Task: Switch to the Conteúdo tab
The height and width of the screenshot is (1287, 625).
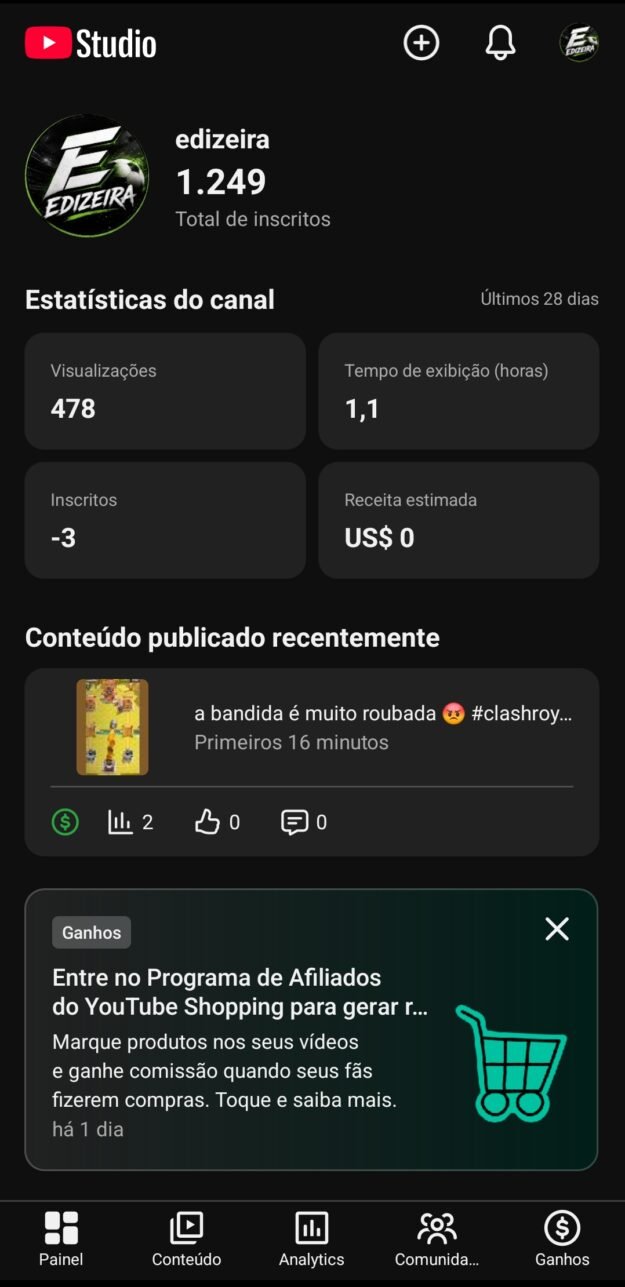Action: (x=186, y=1239)
